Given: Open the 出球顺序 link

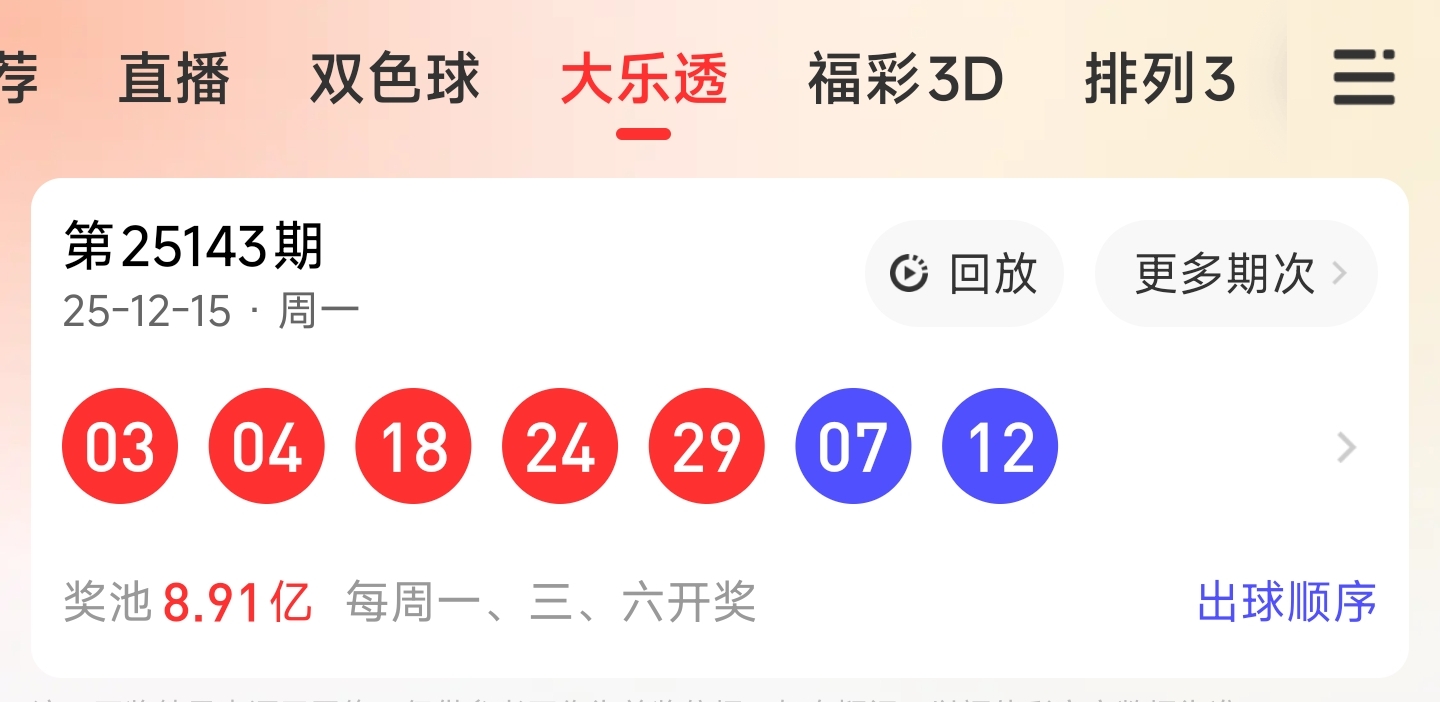Looking at the screenshot, I should click(x=1287, y=602).
